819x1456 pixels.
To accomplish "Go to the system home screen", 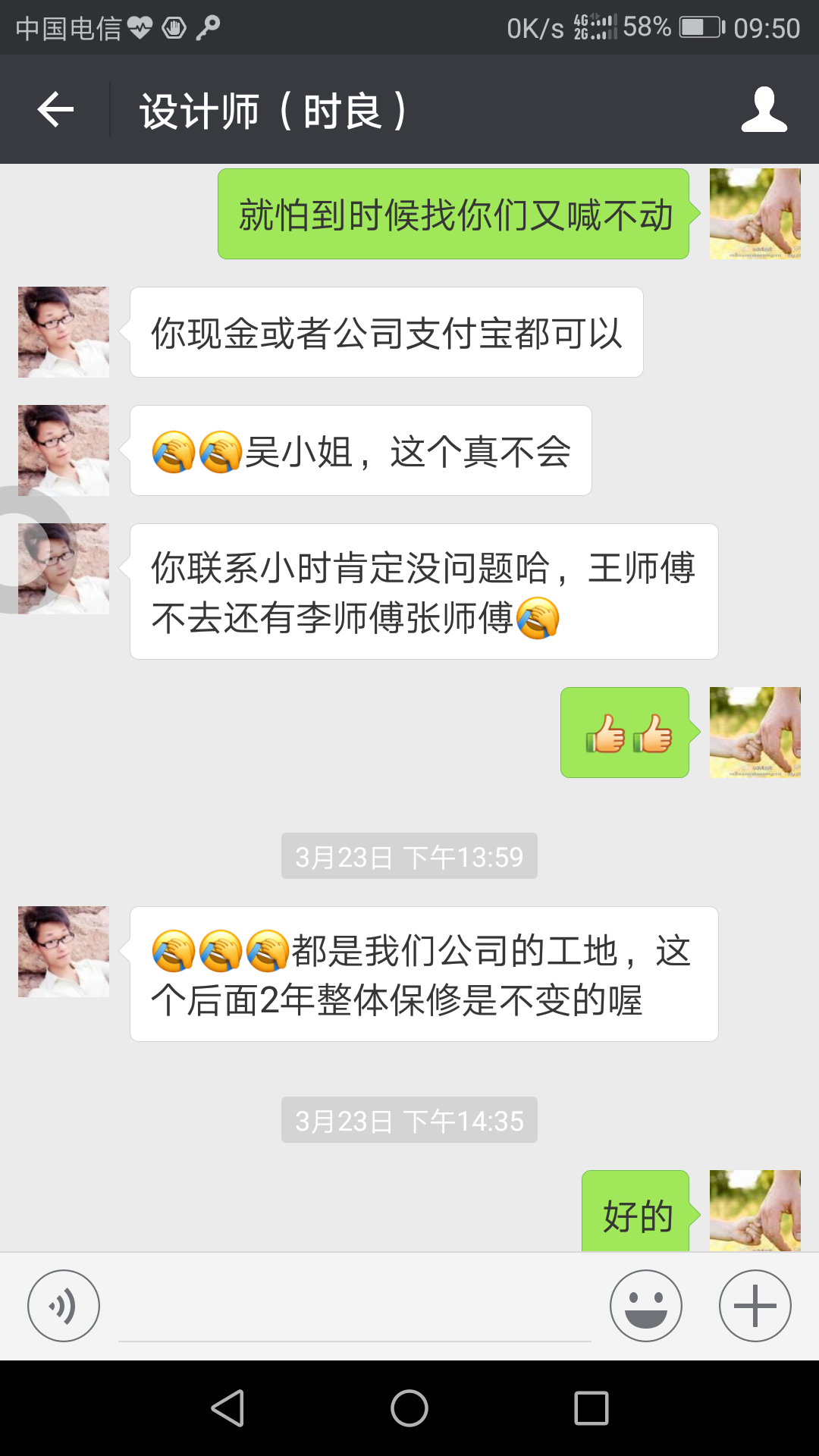I will 409,1408.
